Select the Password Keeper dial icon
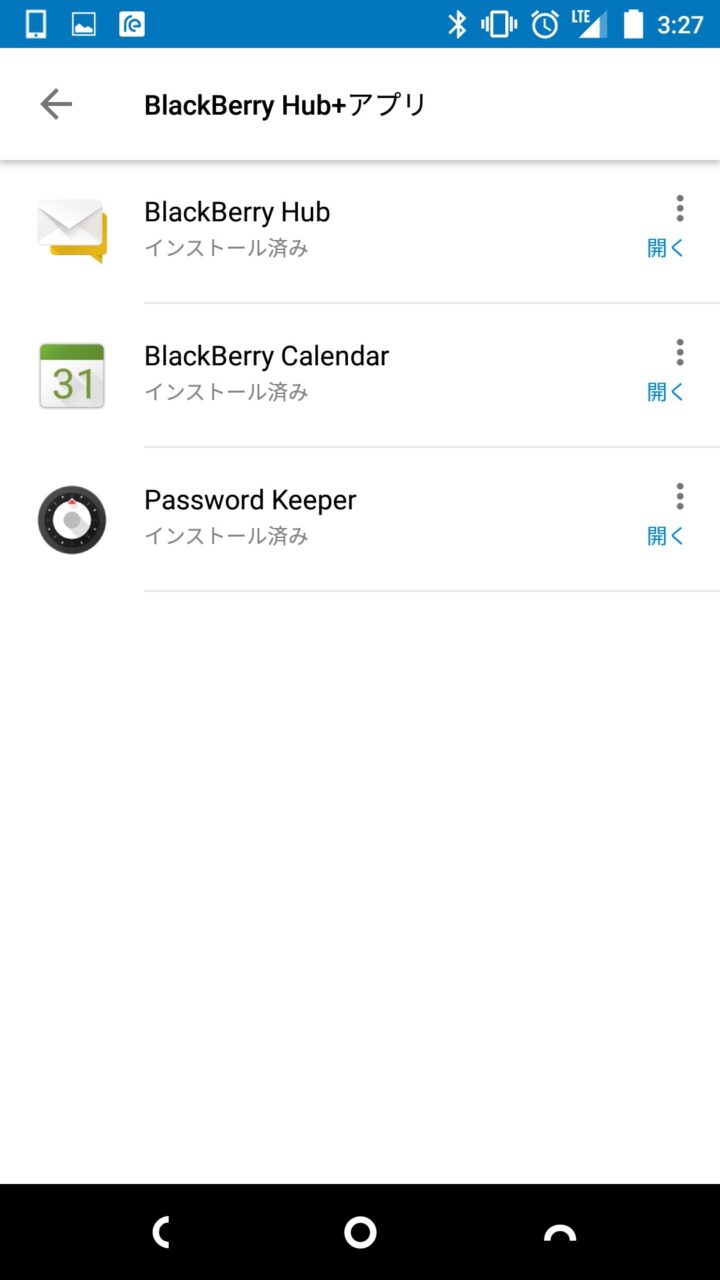This screenshot has height=1280, width=720. [x=71, y=519]
